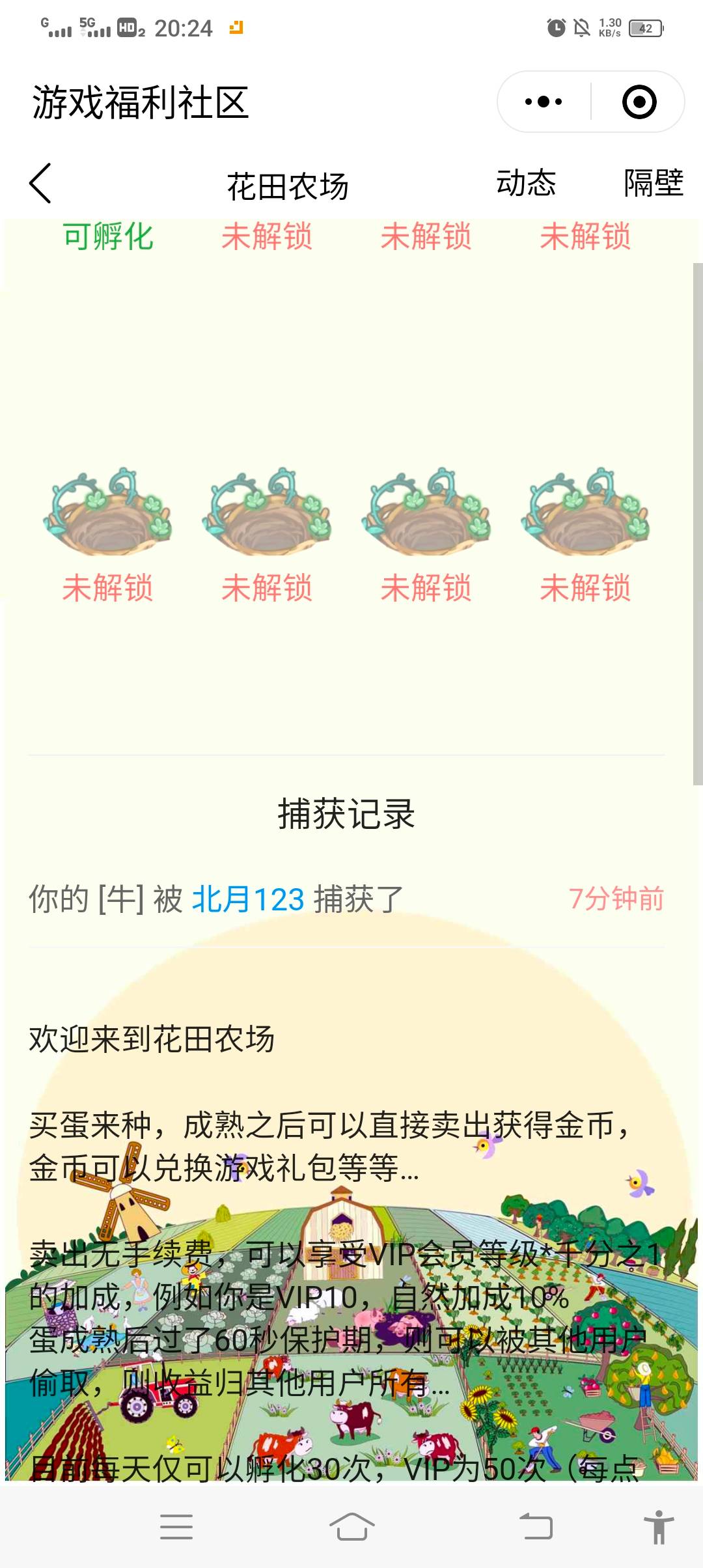Open the 隔壁 tab
The height and width of the screenshot is (1568, 703).
[x=653, y=183]
